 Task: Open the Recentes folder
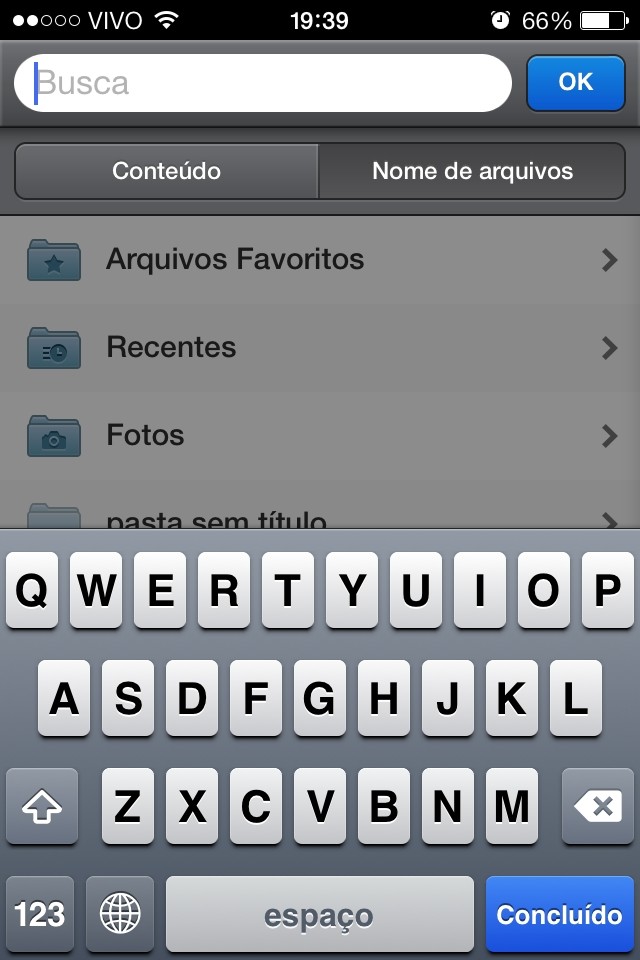coord(320,348)
